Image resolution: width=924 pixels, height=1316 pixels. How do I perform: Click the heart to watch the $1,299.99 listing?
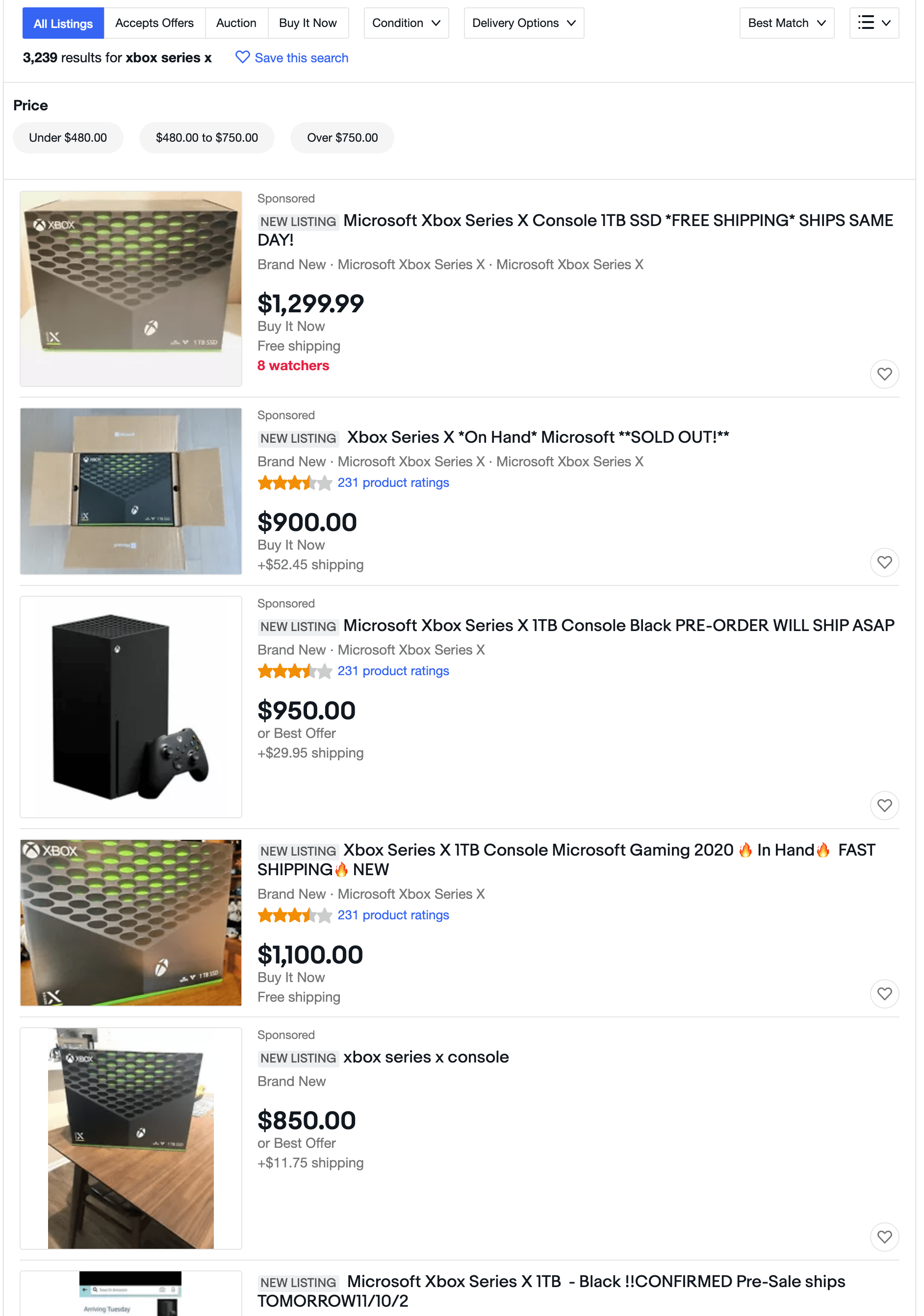pyautogui.click(x=884, y=374)
